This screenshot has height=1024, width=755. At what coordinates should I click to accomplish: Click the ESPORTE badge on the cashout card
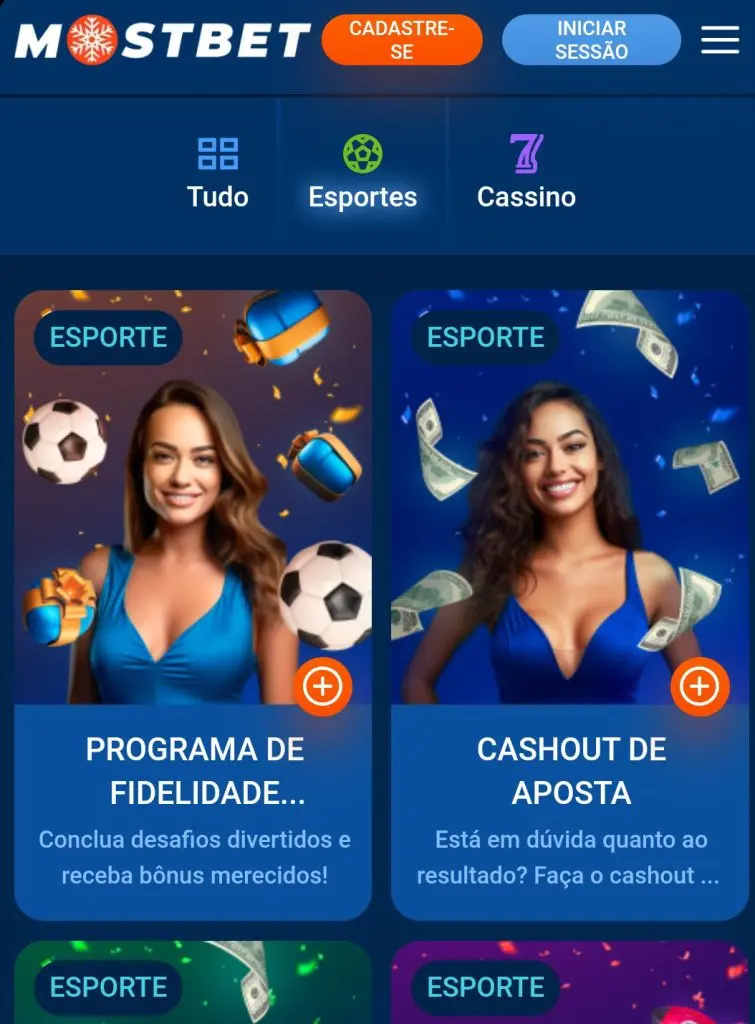coord(484,338)
